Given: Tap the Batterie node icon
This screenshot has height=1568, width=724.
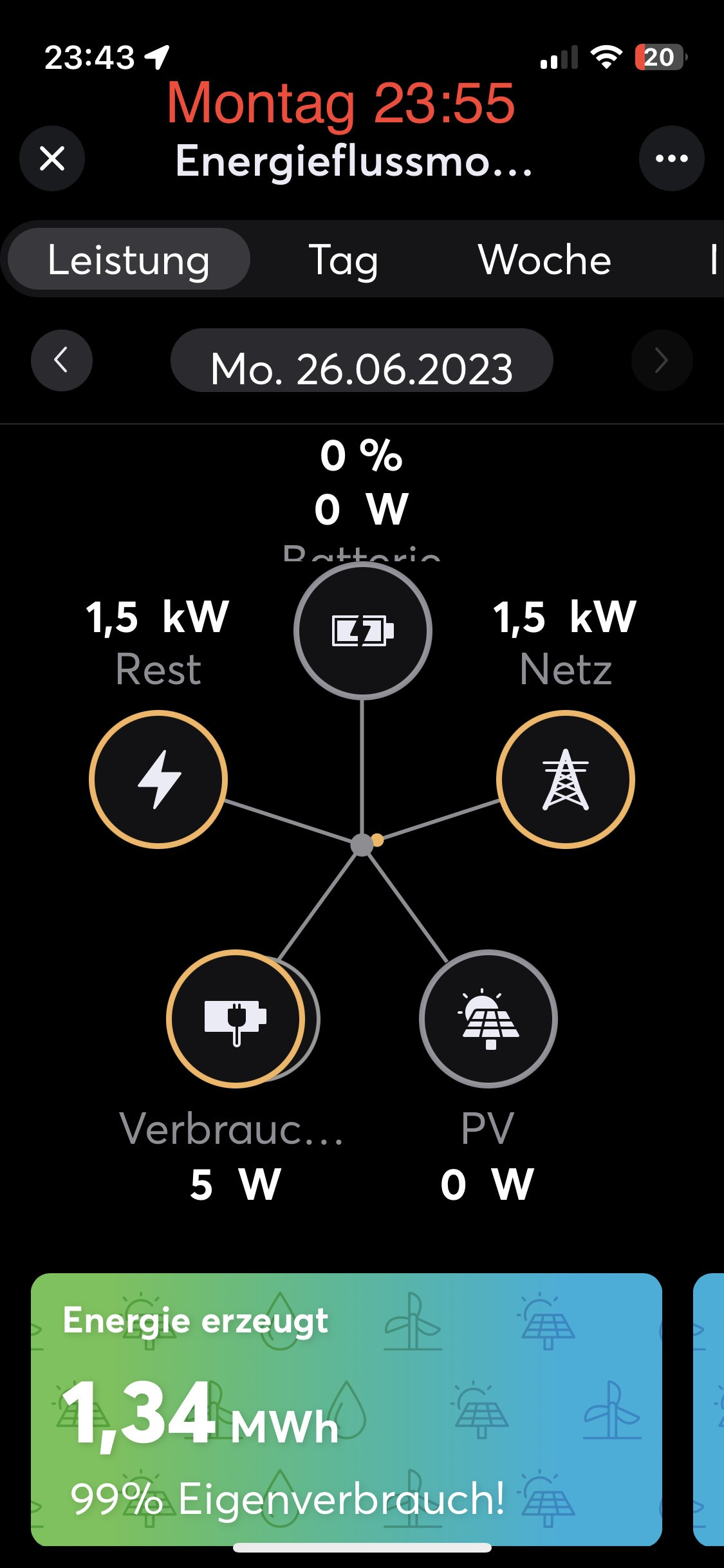Looking at the screenshot, I should [362, 631].
